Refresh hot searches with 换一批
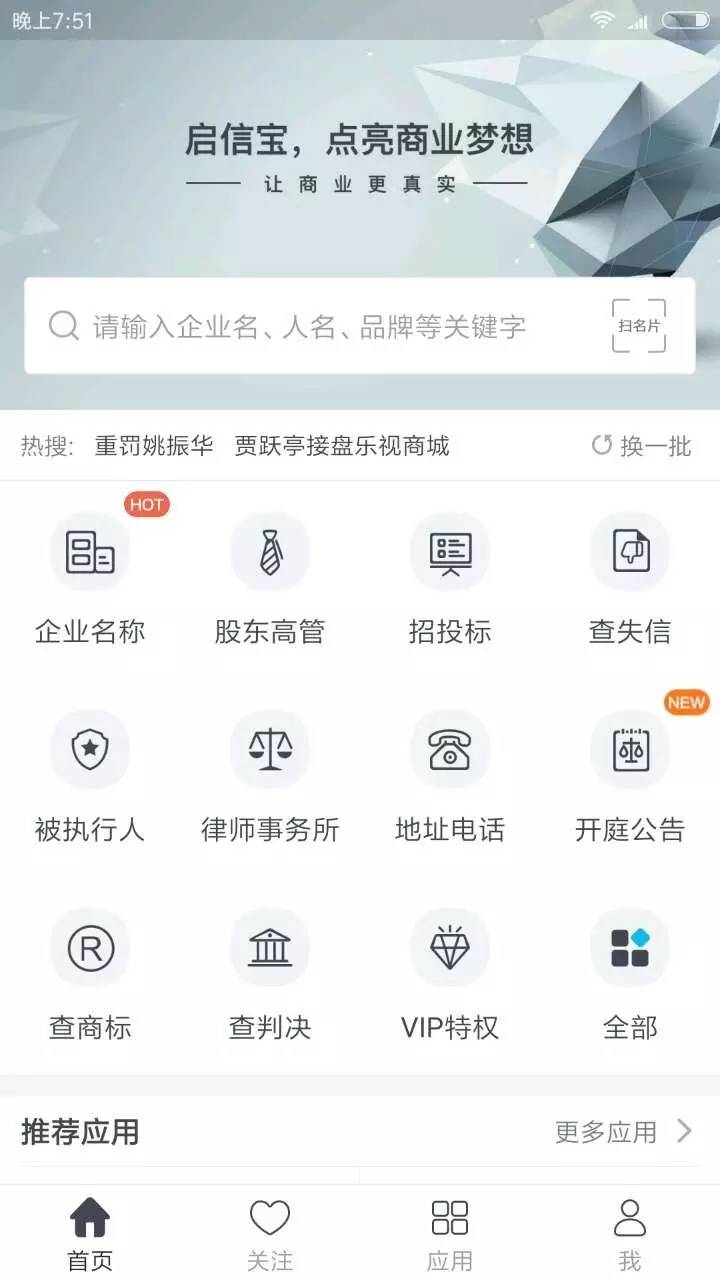 click(642, 446)
